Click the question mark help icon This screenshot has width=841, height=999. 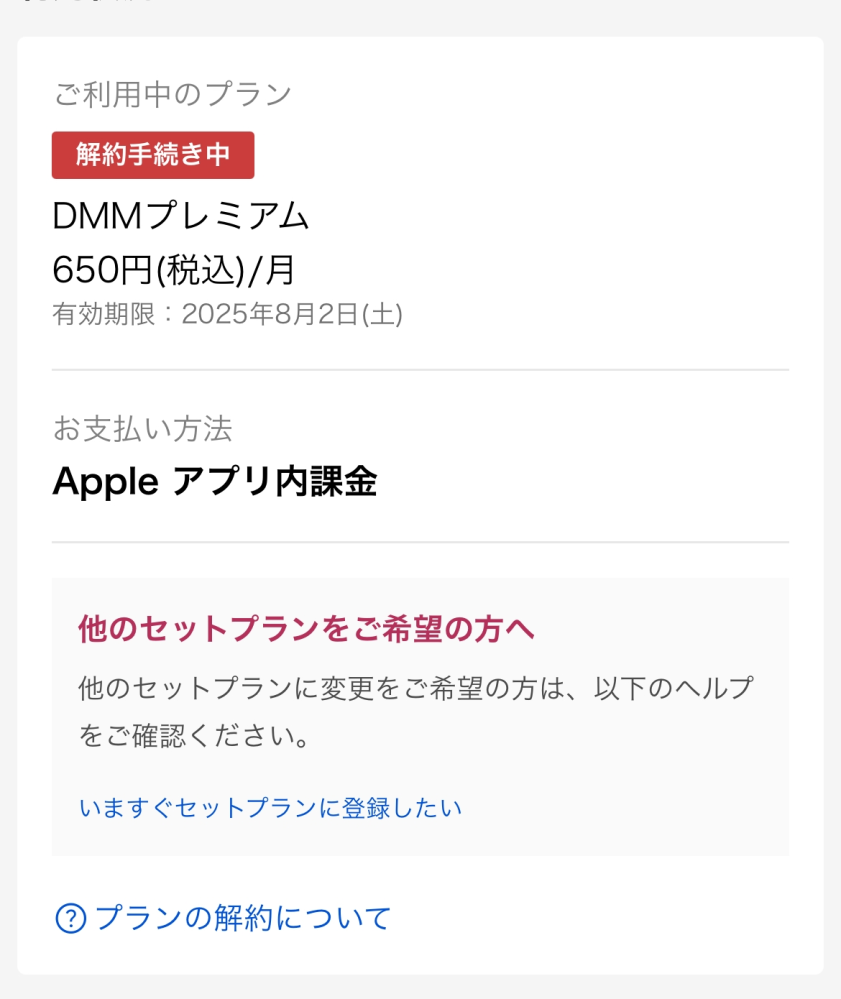tap(69, 916)
